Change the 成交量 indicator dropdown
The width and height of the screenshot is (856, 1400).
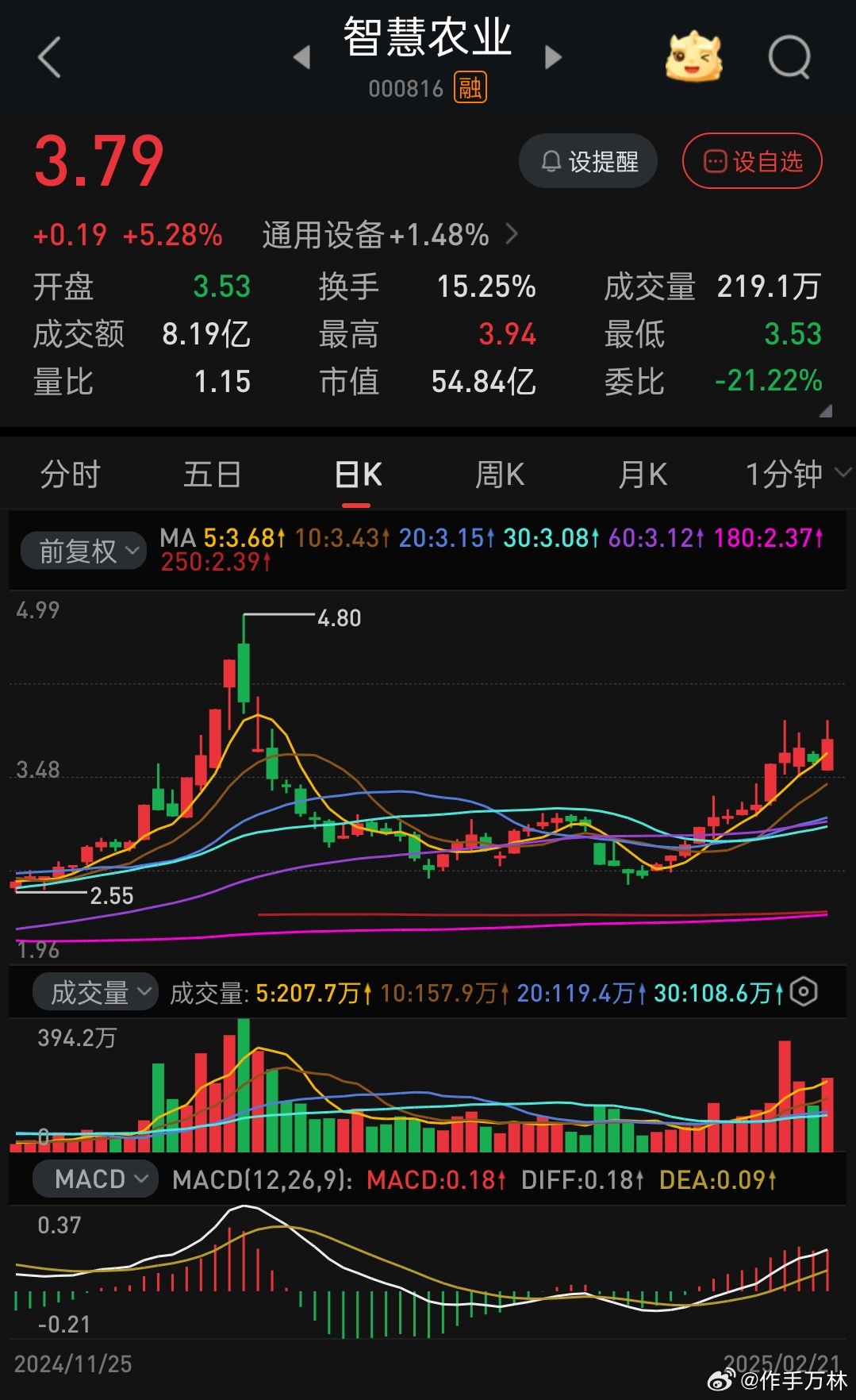pyautogui.click(x=95, y=992)
